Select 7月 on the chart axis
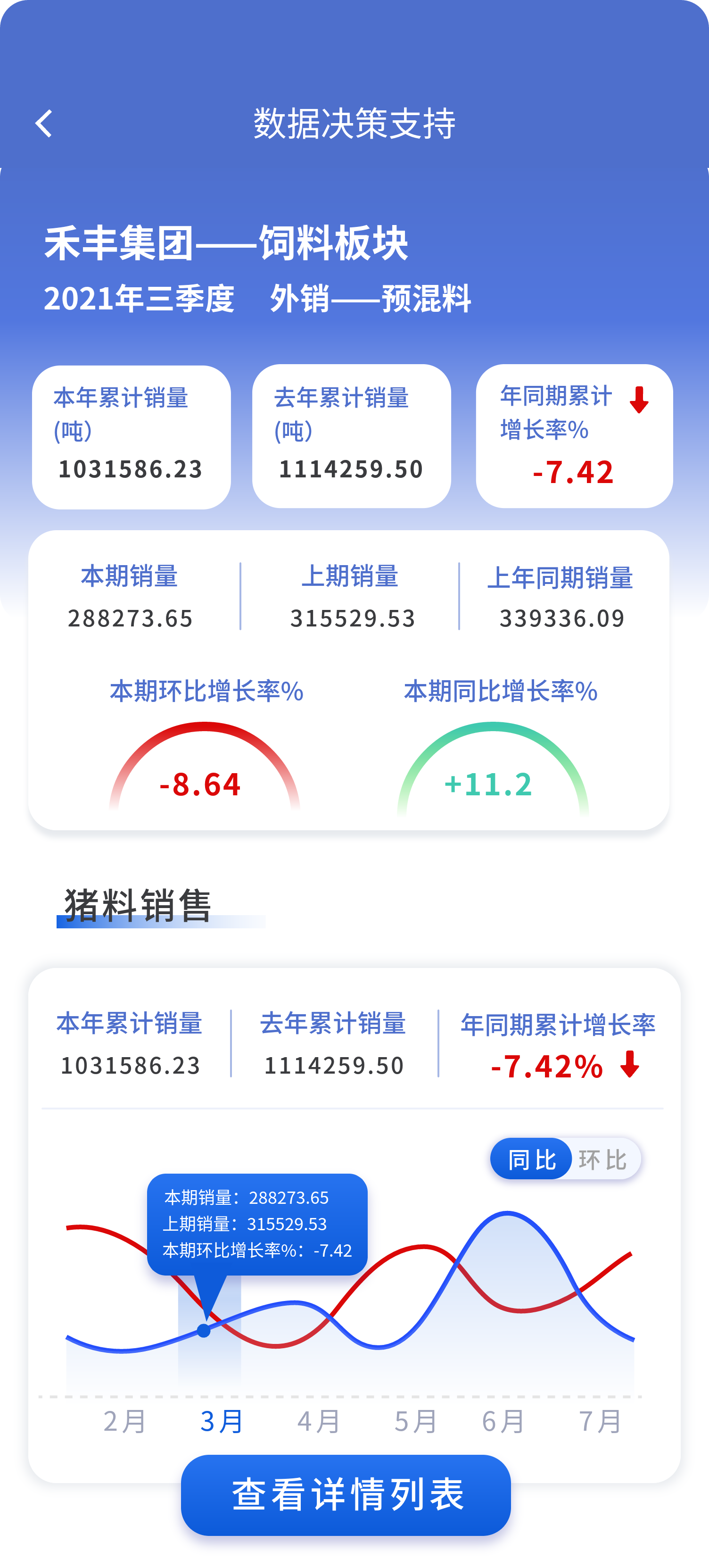Image resolution: width=709 pixels, height=1568 pixels. point(600,1422)
